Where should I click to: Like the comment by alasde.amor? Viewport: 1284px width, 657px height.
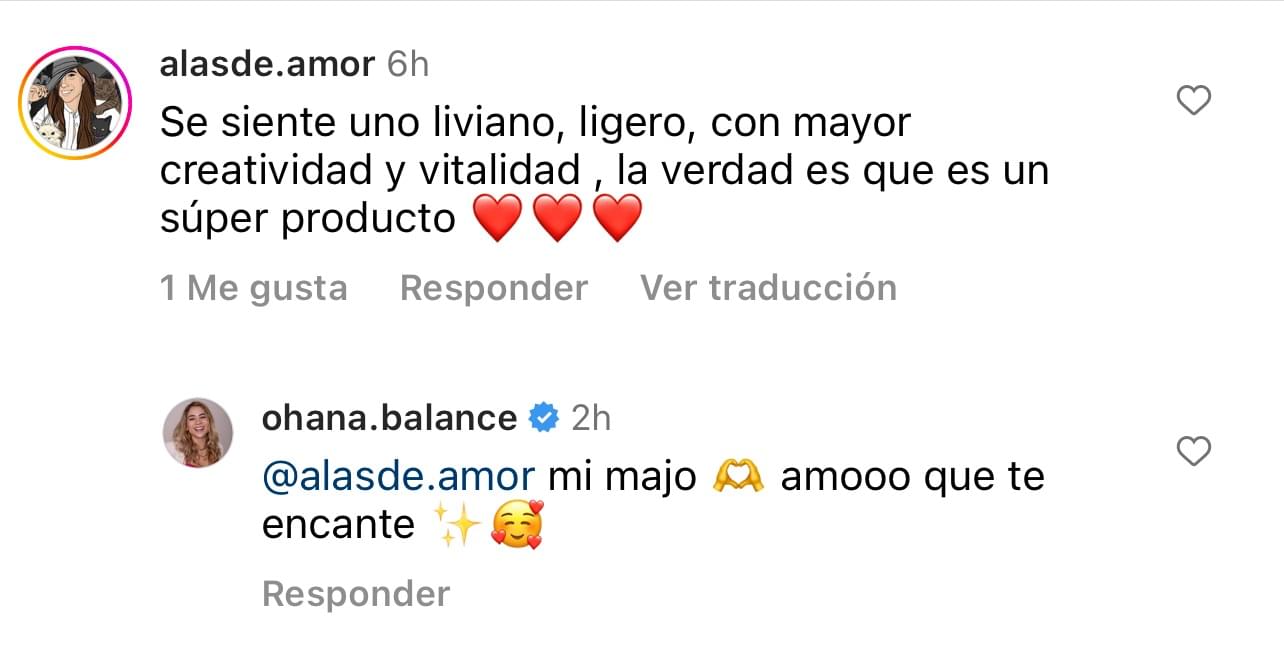point(1193,101)
